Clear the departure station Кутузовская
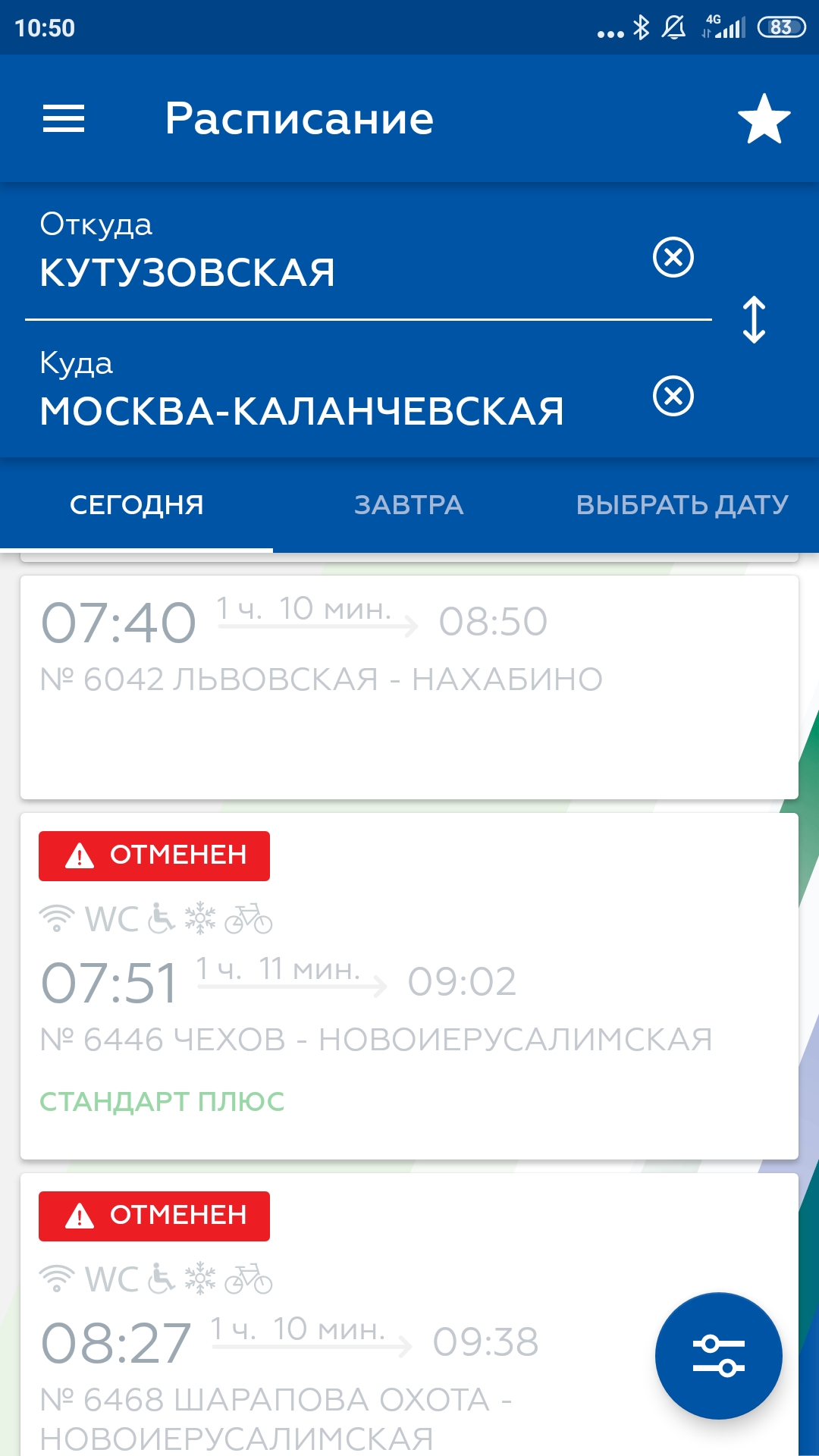819x1456 pixels. pos(673,257)
